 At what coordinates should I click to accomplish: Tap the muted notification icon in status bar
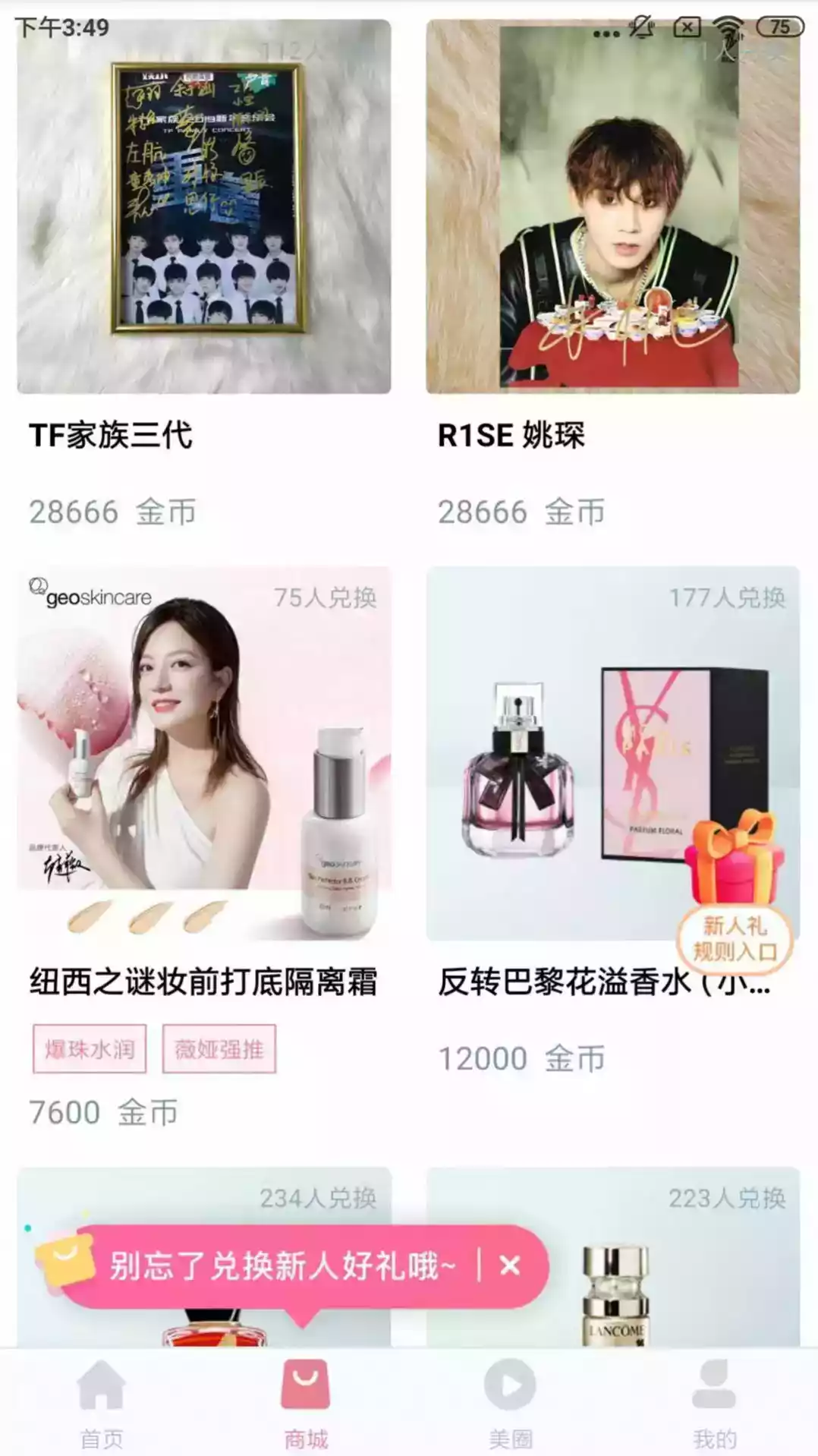(640, 26)
